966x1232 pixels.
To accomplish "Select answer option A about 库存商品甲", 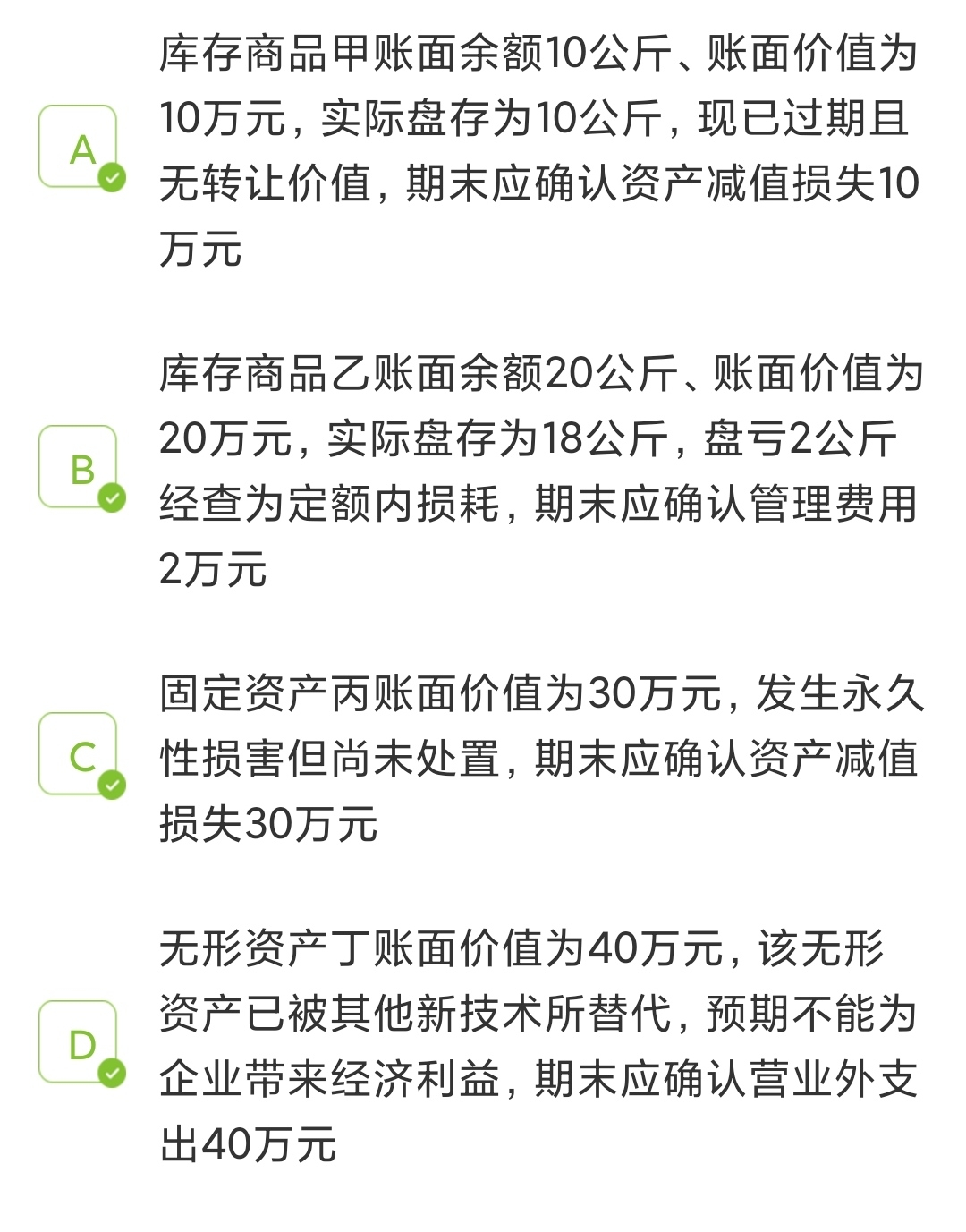I will coord(79,148).
